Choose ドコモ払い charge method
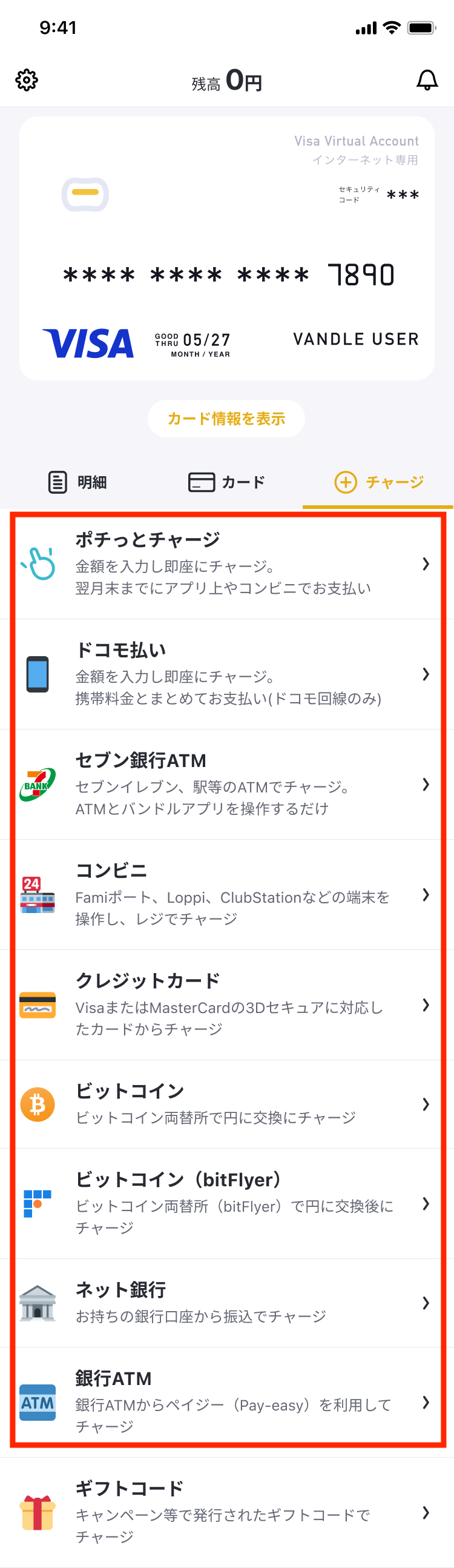The image size is (454, 1568). tap(226, 674)
